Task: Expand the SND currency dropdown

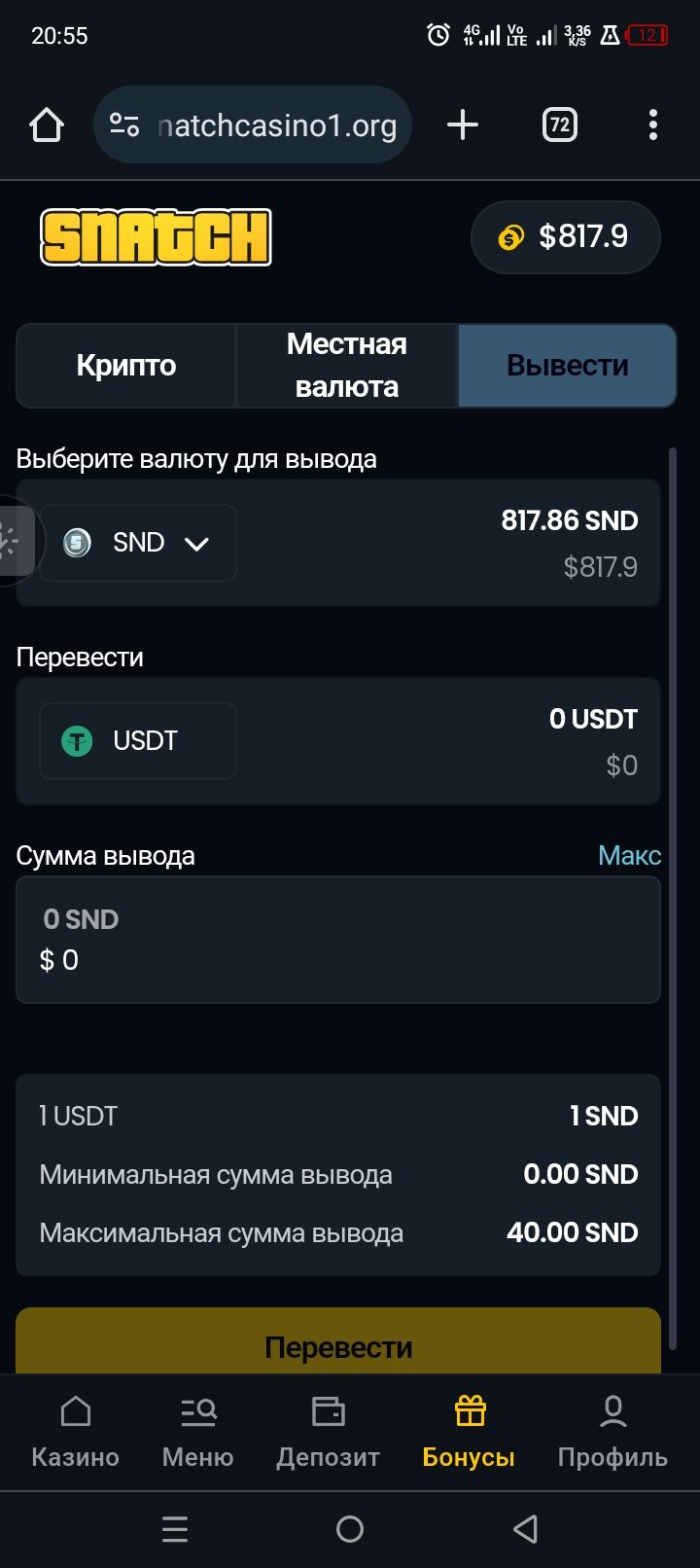Action: [138, 543]
